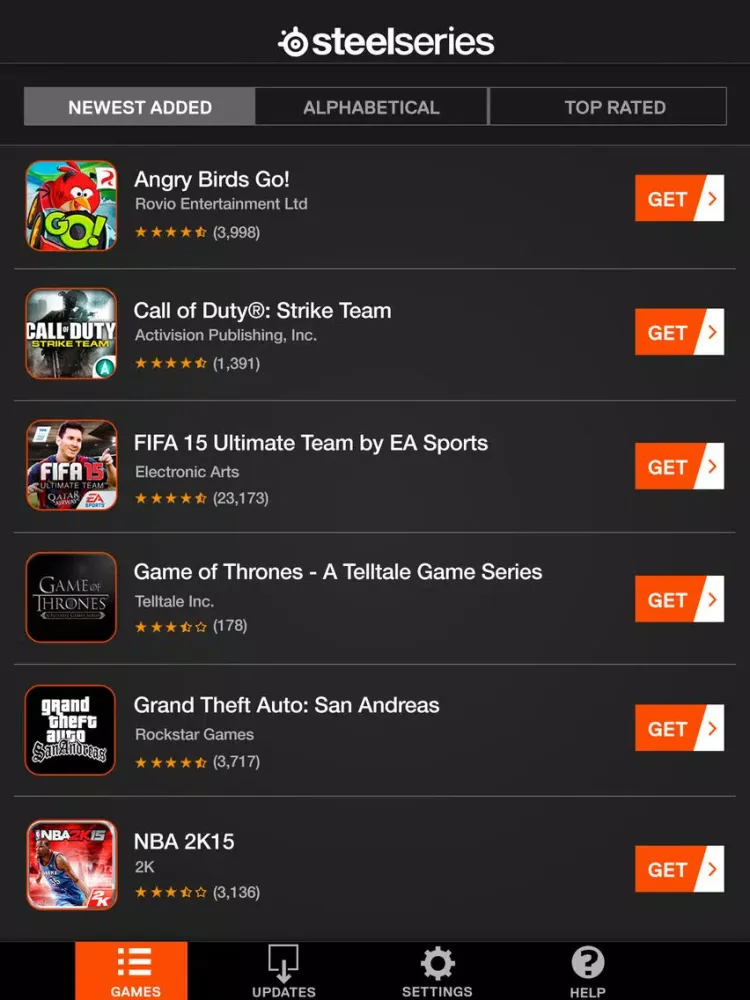Get the Game of Thrones Telltale game
Image resolution: width=750 pixels, height=1000 pixels.
pos(679,599)
